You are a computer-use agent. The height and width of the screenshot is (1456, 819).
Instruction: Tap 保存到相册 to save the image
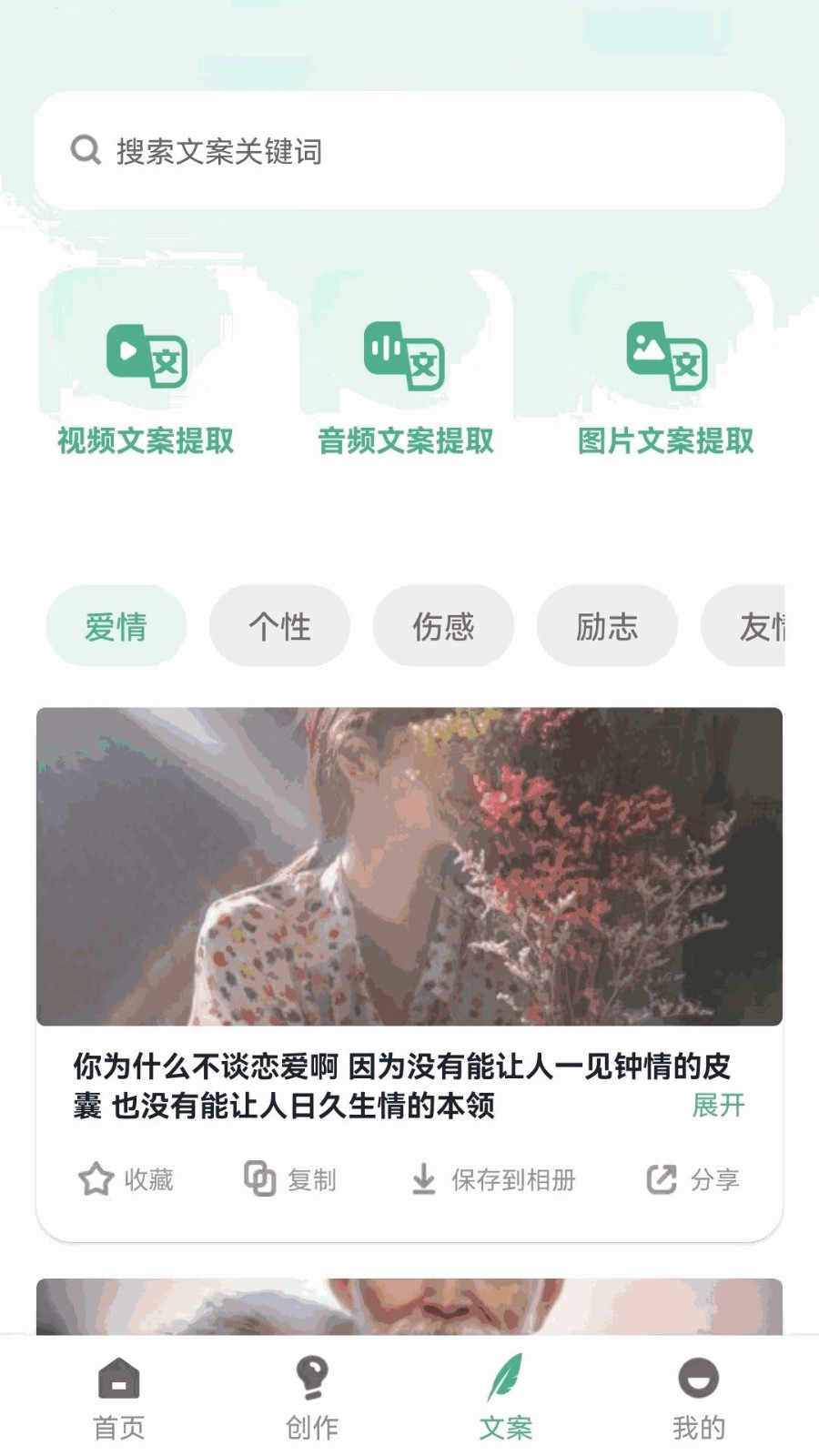493,1179
